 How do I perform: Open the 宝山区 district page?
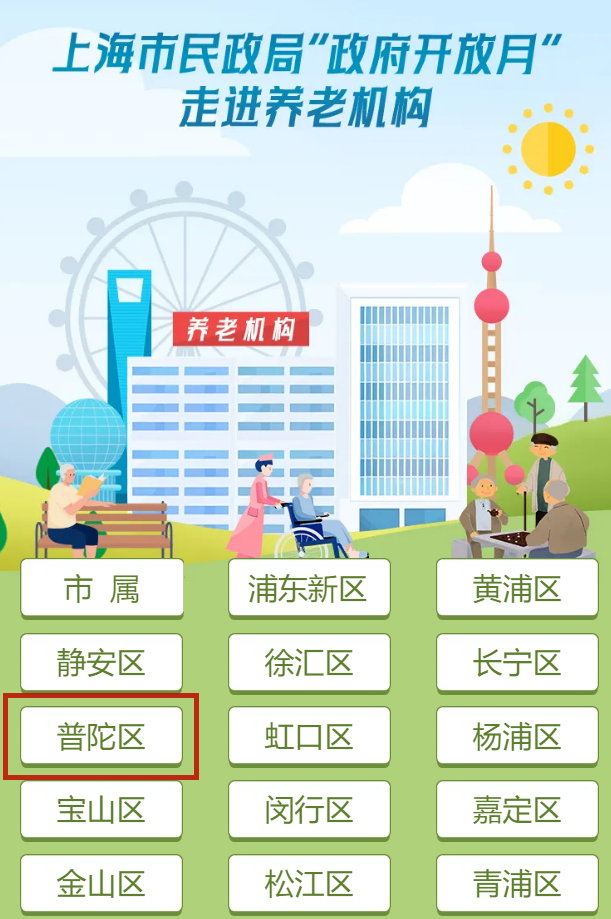click(x=102, y=810)
